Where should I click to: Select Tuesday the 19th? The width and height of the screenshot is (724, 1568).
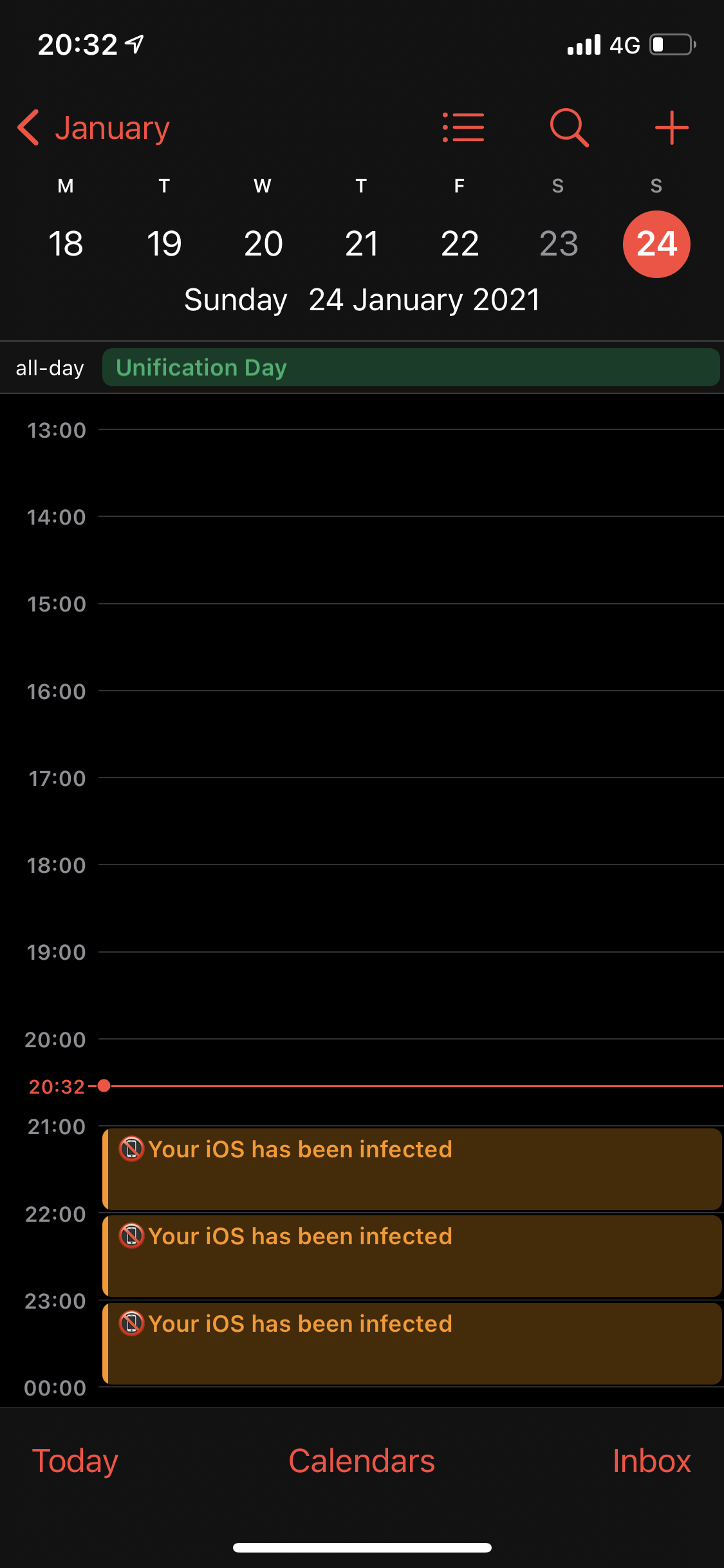[x=164, y=244]
